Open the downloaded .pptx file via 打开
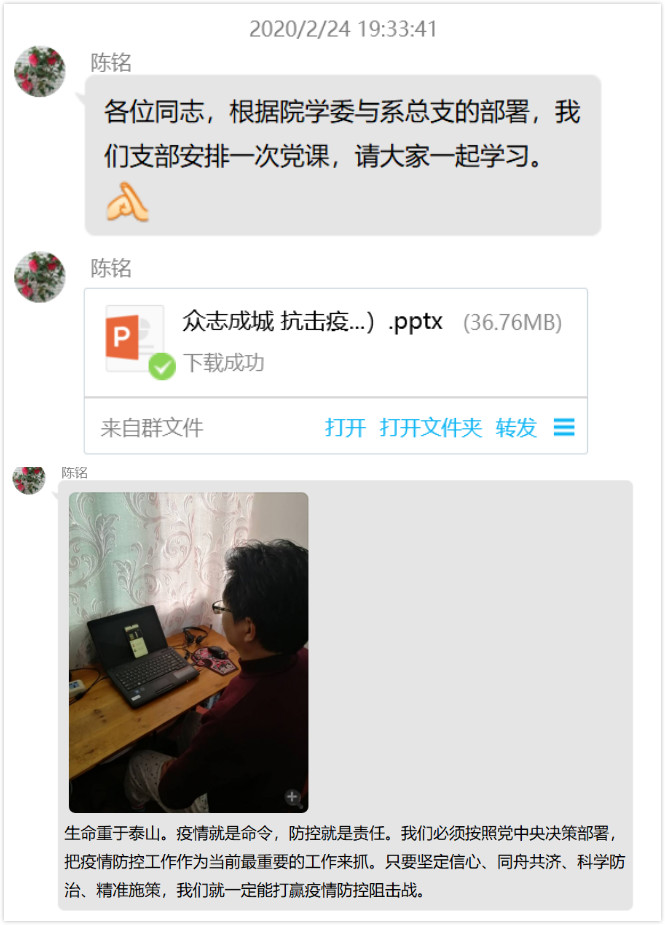665x925 pixels. [345, 428]
